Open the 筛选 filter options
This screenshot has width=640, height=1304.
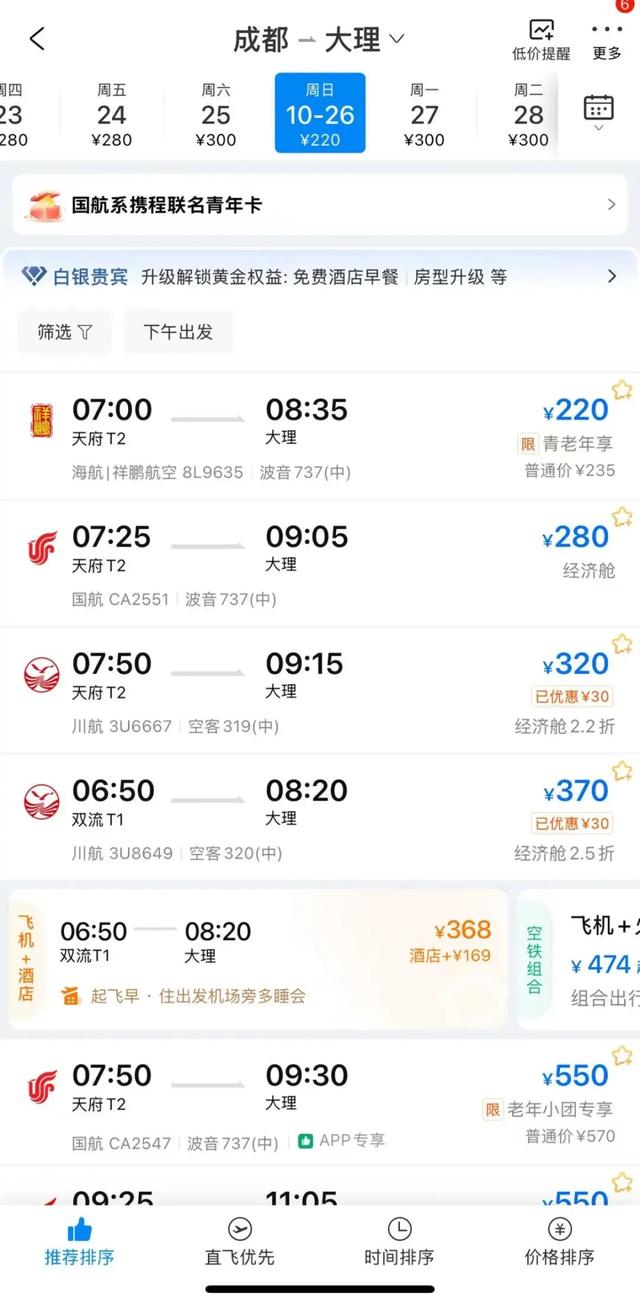point(65,332)
